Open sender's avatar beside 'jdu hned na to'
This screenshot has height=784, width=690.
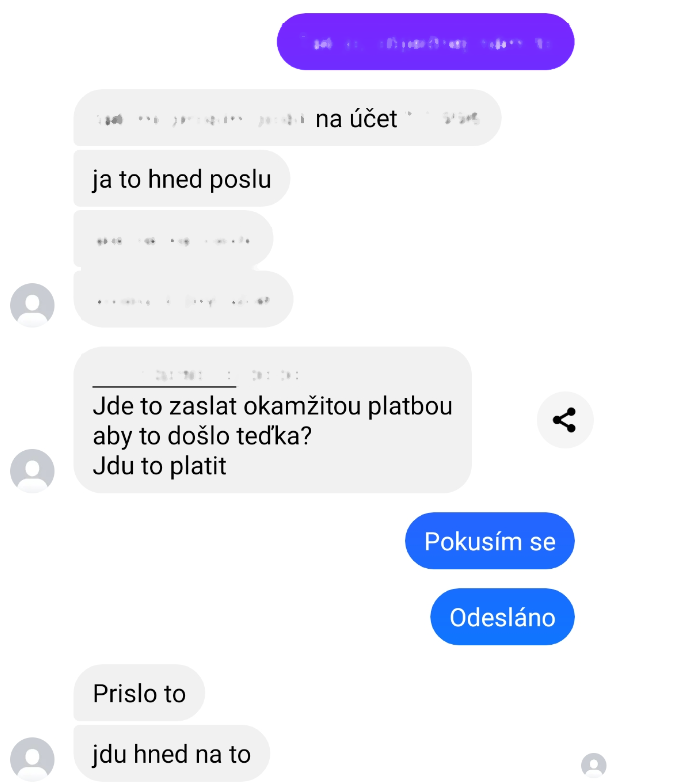32,759
